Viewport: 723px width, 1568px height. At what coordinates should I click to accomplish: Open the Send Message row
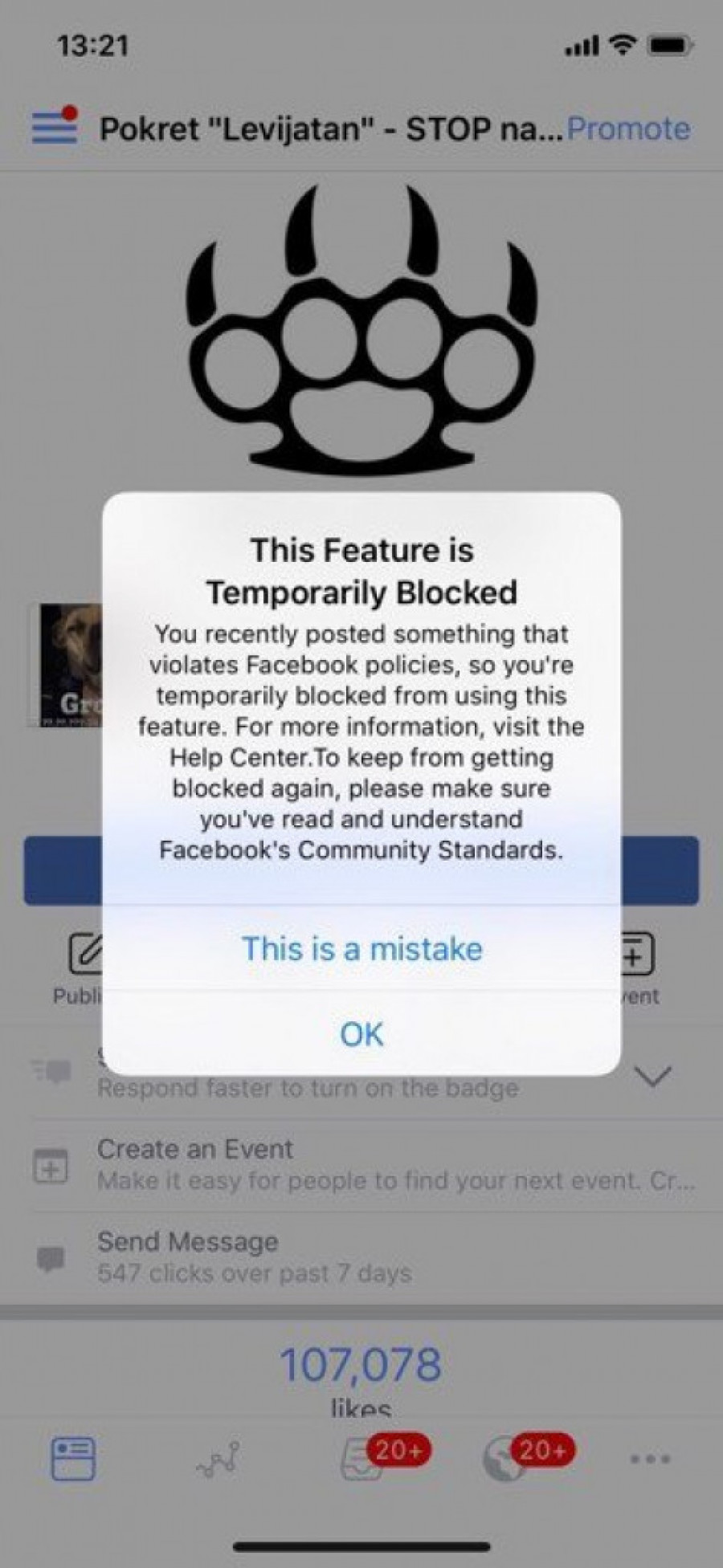(361, 1256)
